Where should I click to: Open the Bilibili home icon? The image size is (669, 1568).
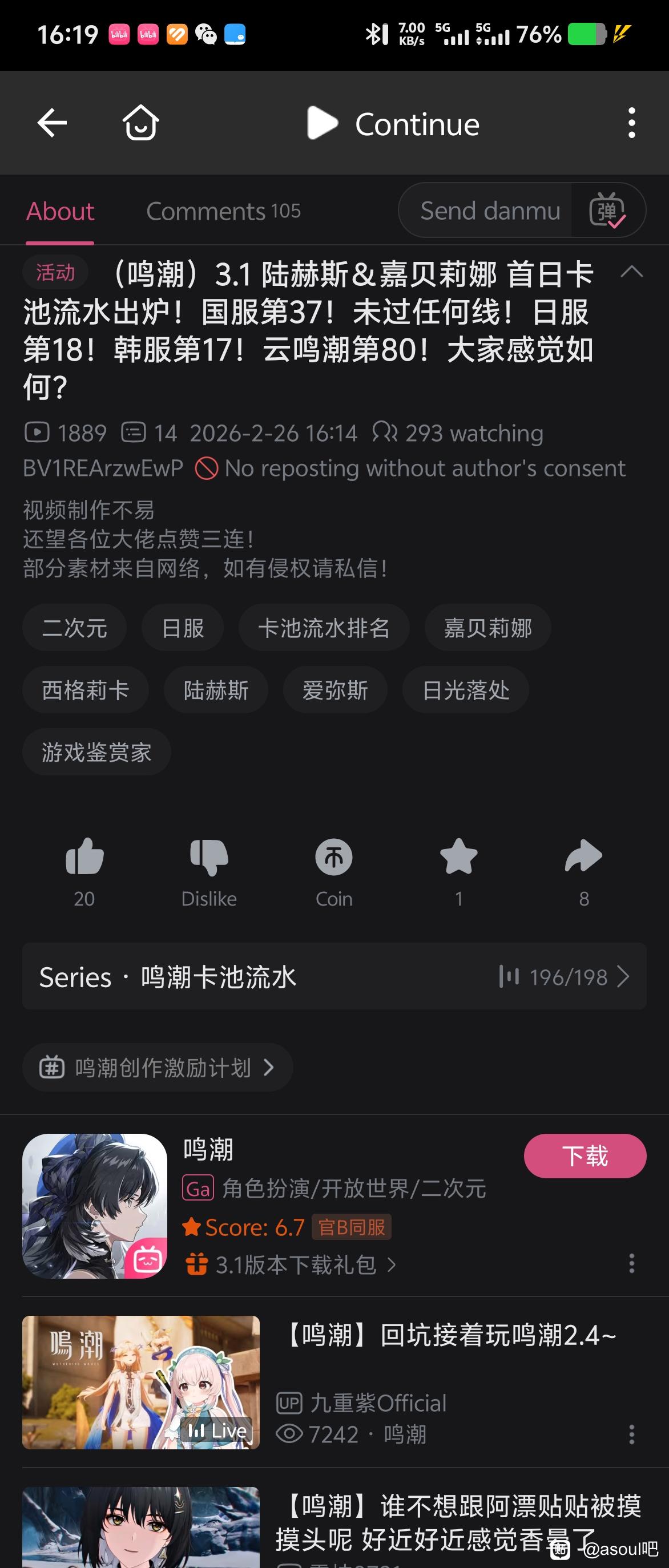tap(140, 124)
